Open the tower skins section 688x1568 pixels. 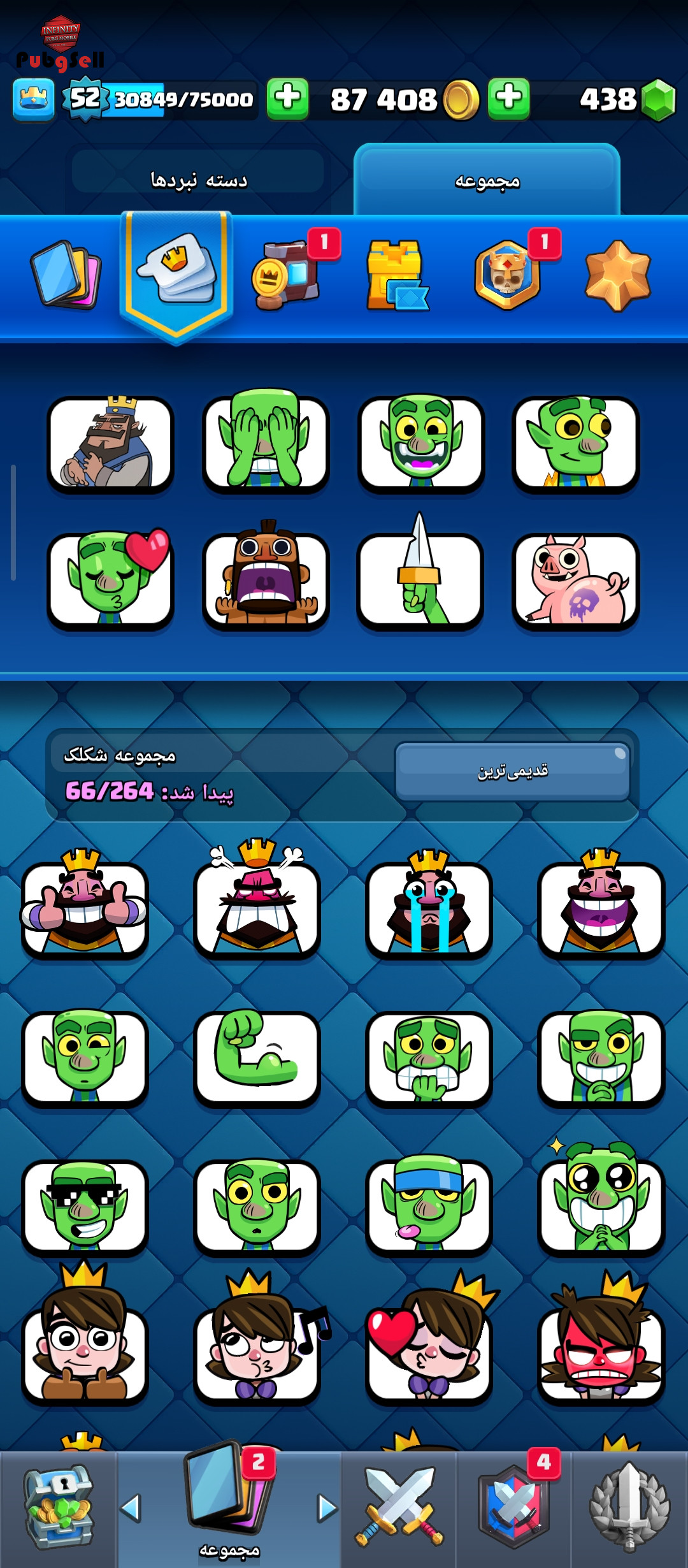[x=396, y=275]
